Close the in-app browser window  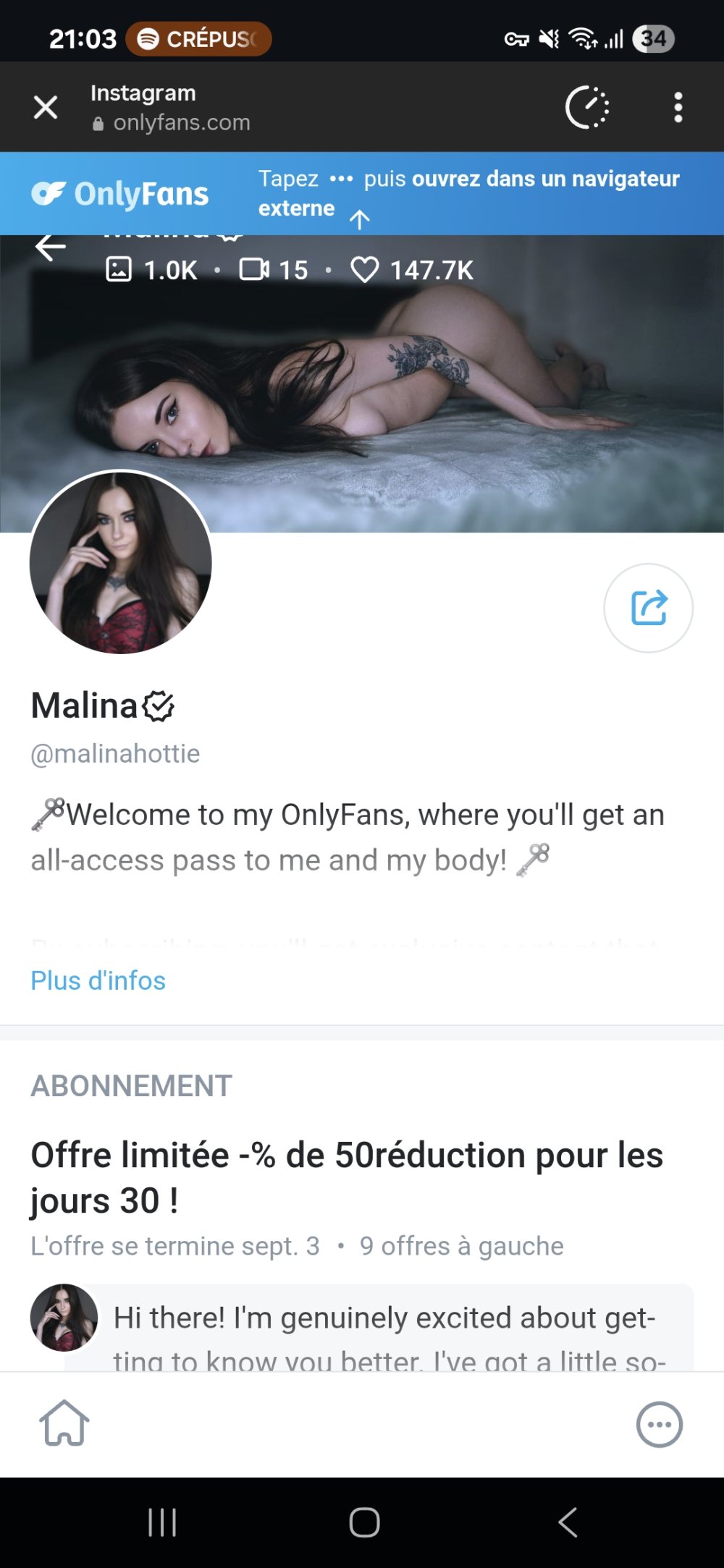tap(46, 108)
